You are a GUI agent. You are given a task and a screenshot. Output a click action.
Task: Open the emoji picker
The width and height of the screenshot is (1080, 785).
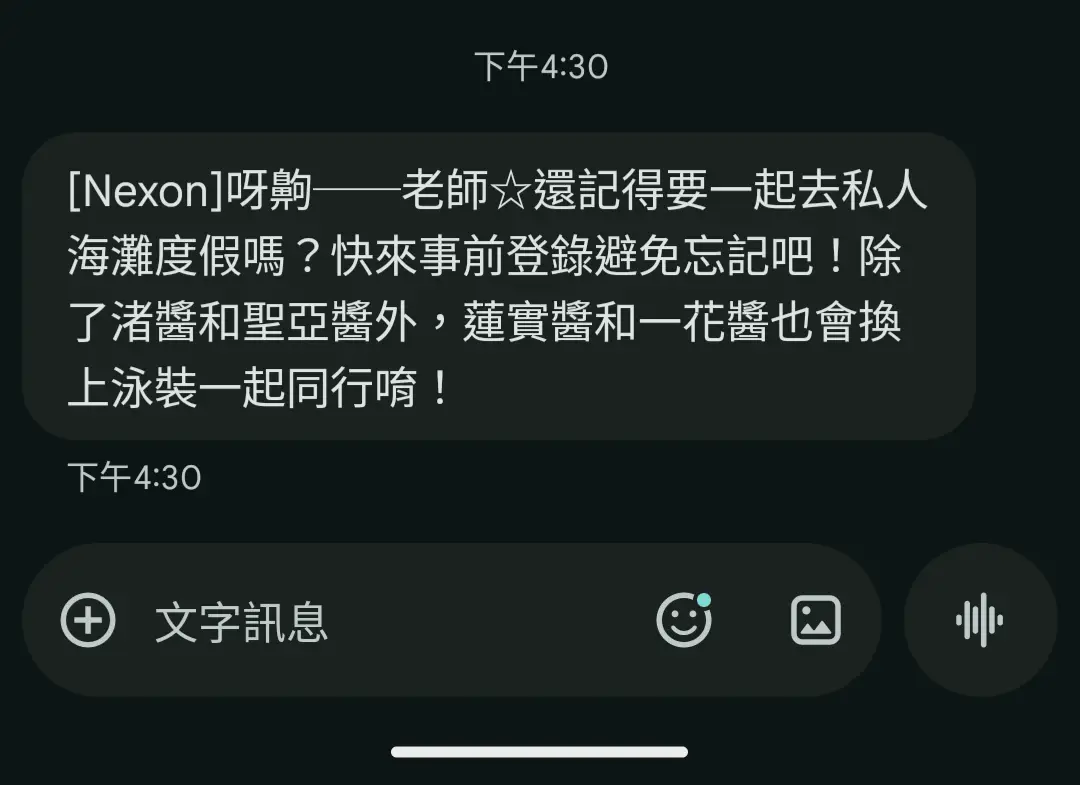click(684, 621)
